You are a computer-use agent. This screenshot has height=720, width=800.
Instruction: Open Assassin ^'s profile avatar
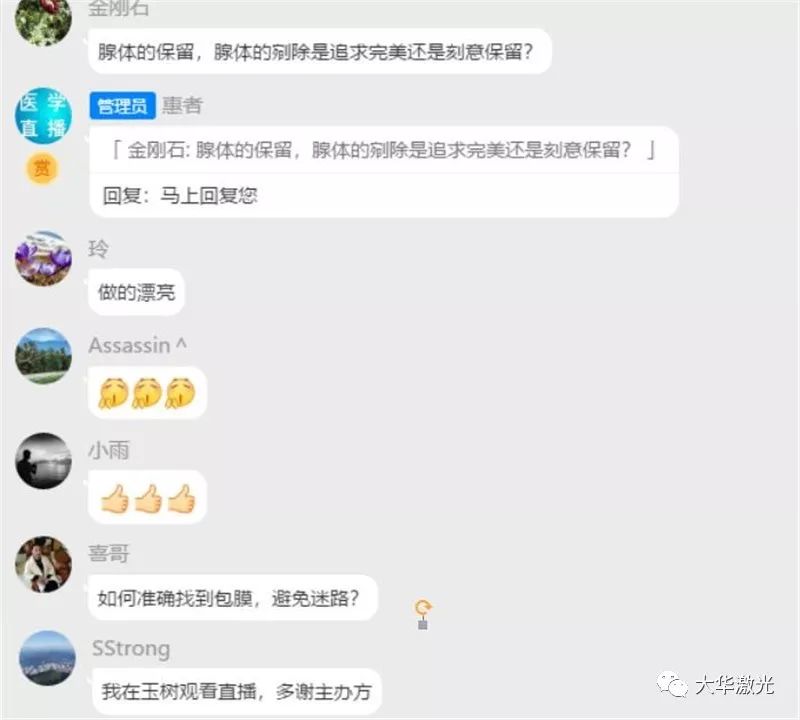43,356
